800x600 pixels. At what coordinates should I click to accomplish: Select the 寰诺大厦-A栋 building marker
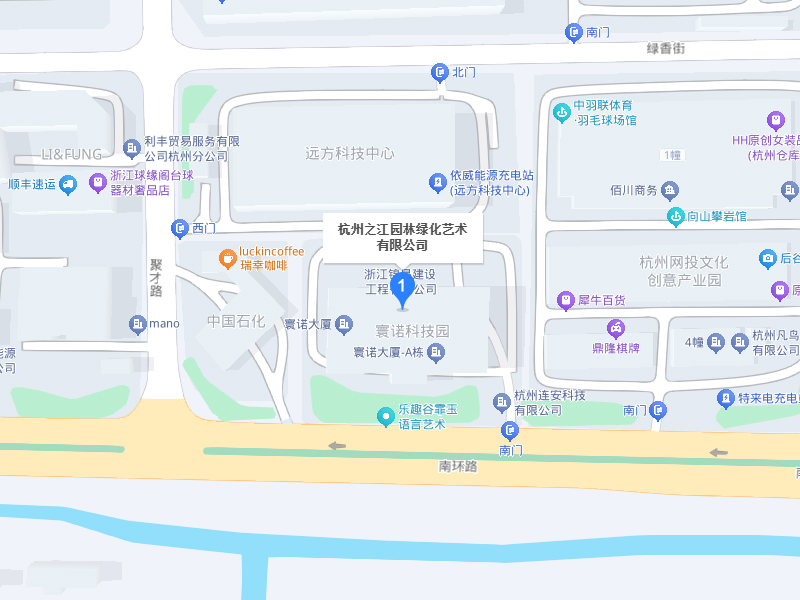(436, 352)
